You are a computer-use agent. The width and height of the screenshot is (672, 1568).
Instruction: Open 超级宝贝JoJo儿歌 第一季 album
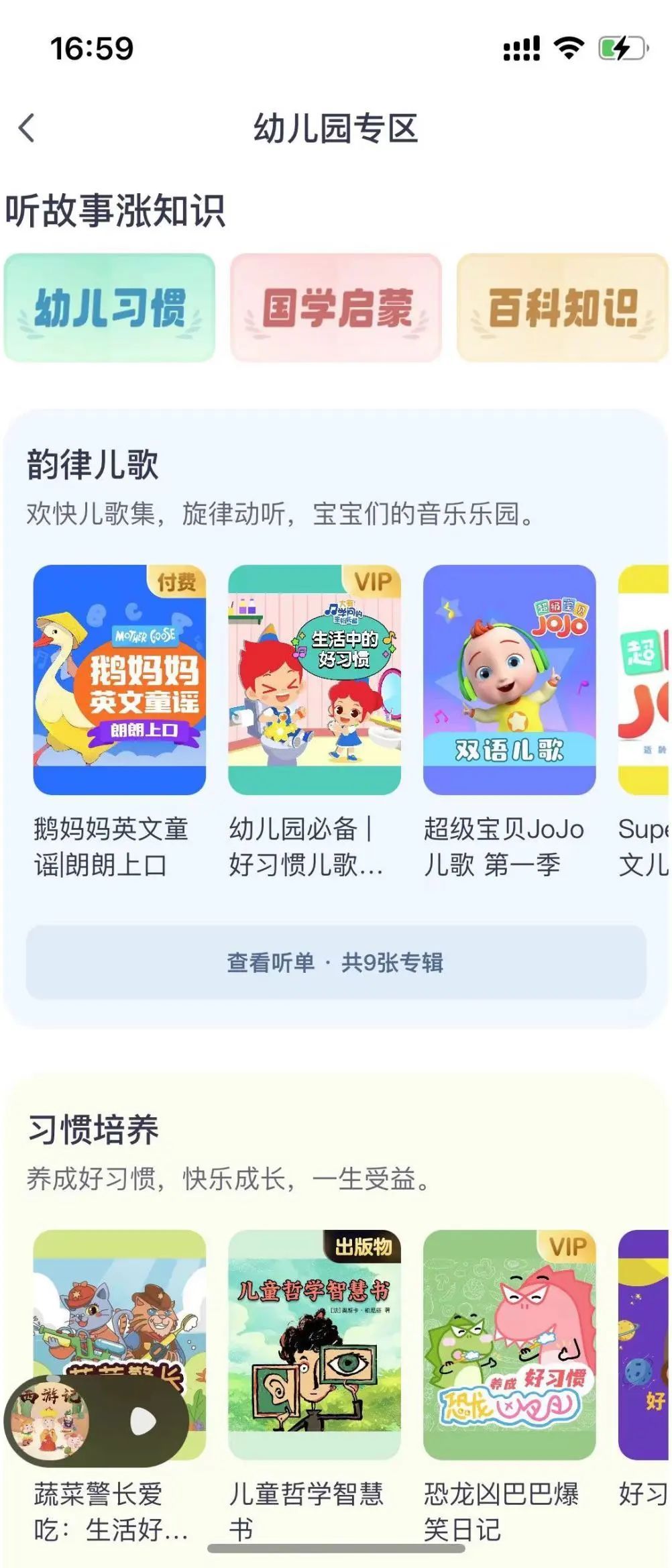tap(509, 679)
